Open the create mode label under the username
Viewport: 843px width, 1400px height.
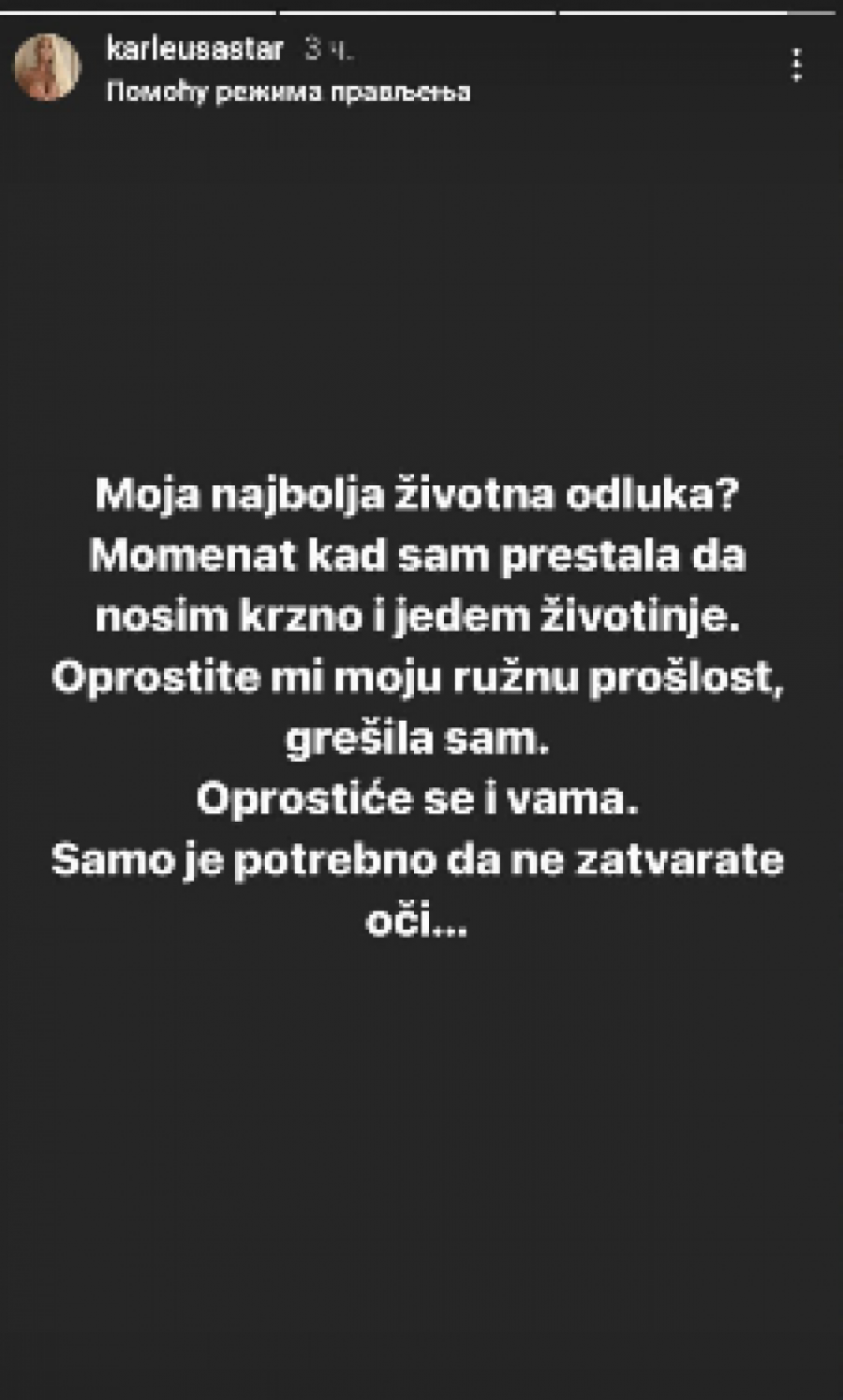point(288,92)
